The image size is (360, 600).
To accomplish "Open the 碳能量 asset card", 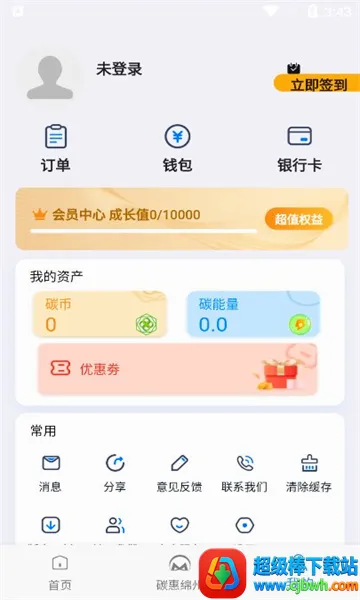I will (253, 314).
